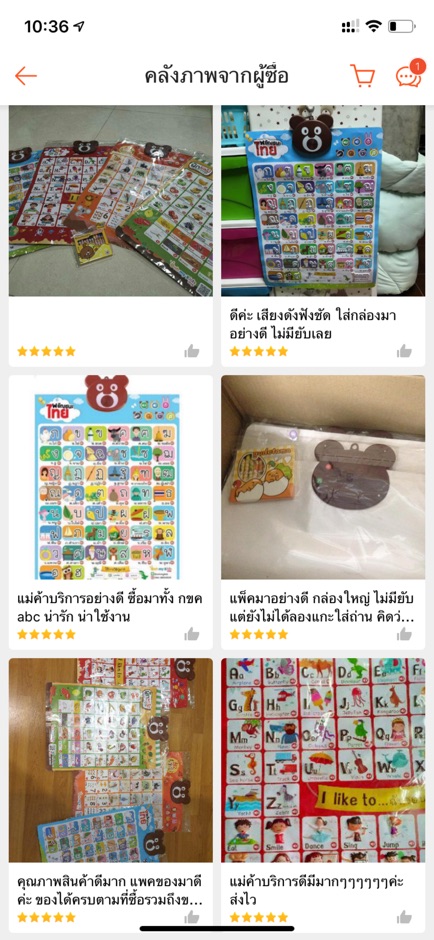
Task: Open the shopping cart
Action: pos(362,76)
